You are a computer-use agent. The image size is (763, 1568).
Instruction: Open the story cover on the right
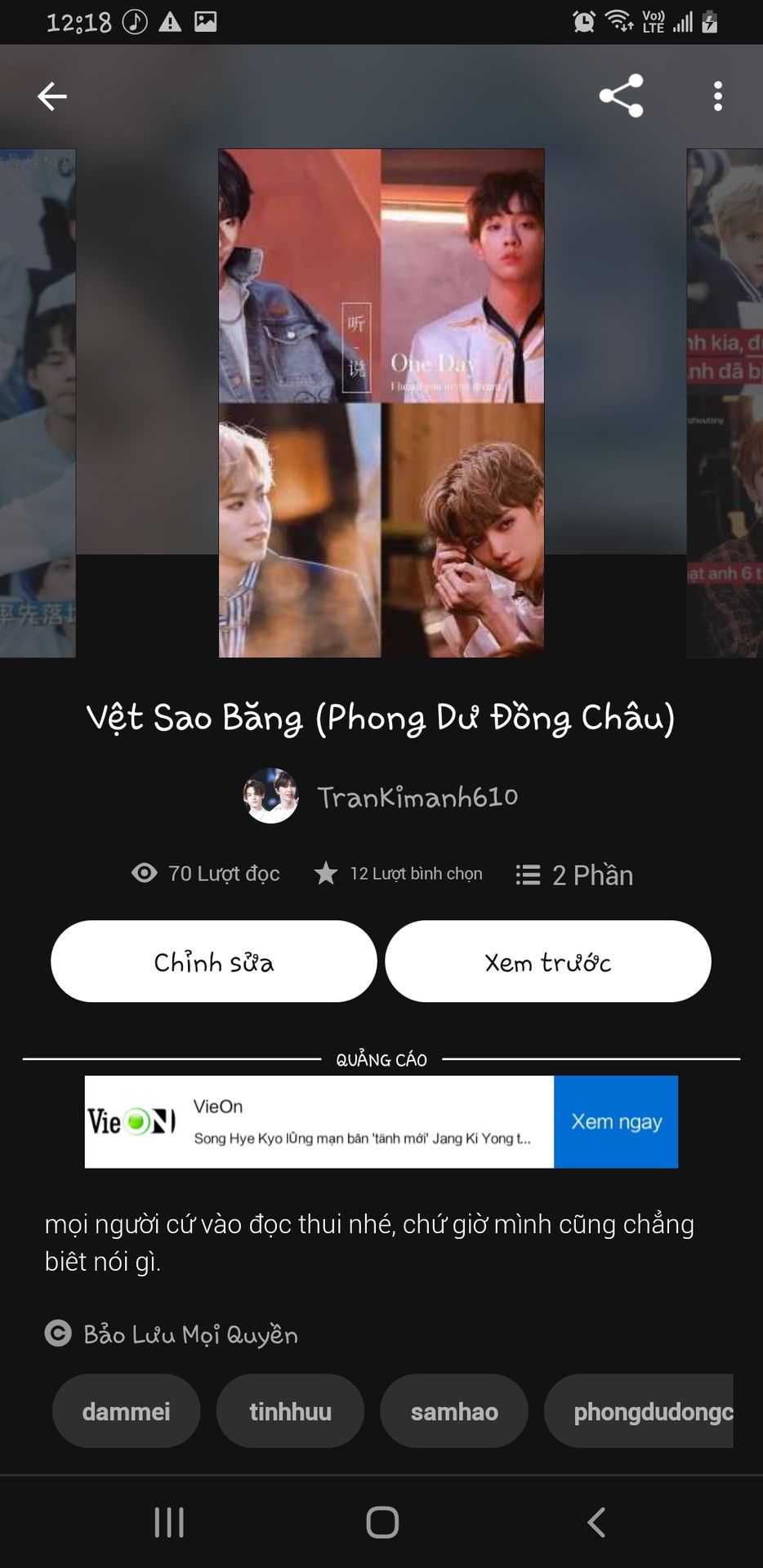pyautogui.click(x=725, y=403)
